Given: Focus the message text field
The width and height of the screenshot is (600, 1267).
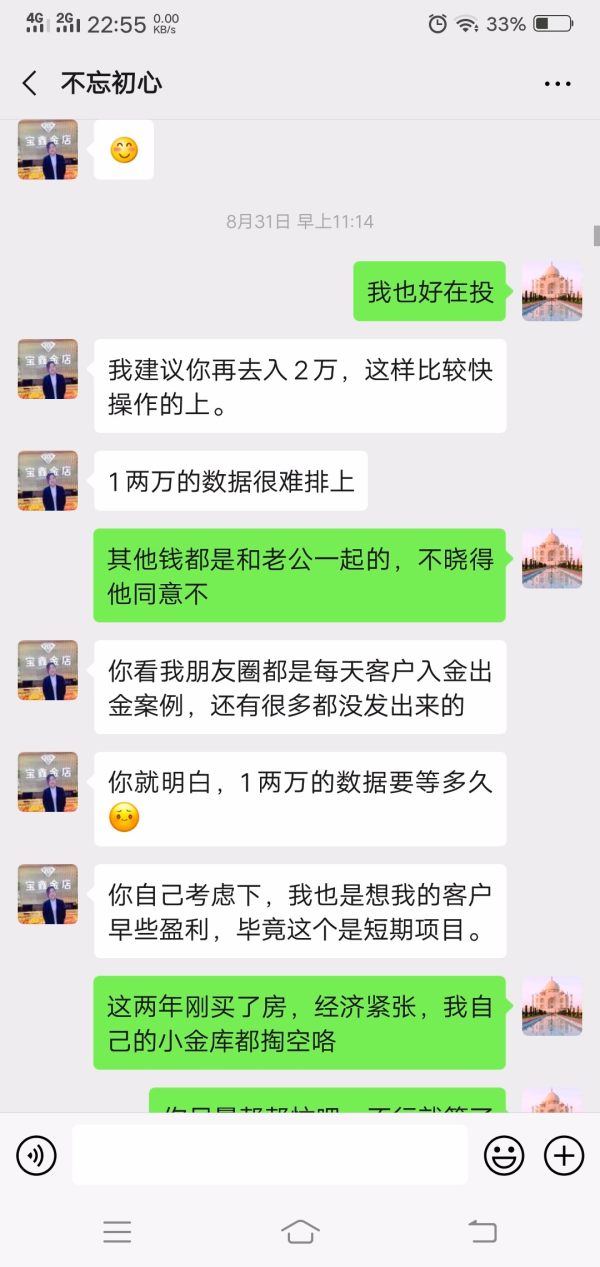Looking at the screenshot, I should [269, 1155].
